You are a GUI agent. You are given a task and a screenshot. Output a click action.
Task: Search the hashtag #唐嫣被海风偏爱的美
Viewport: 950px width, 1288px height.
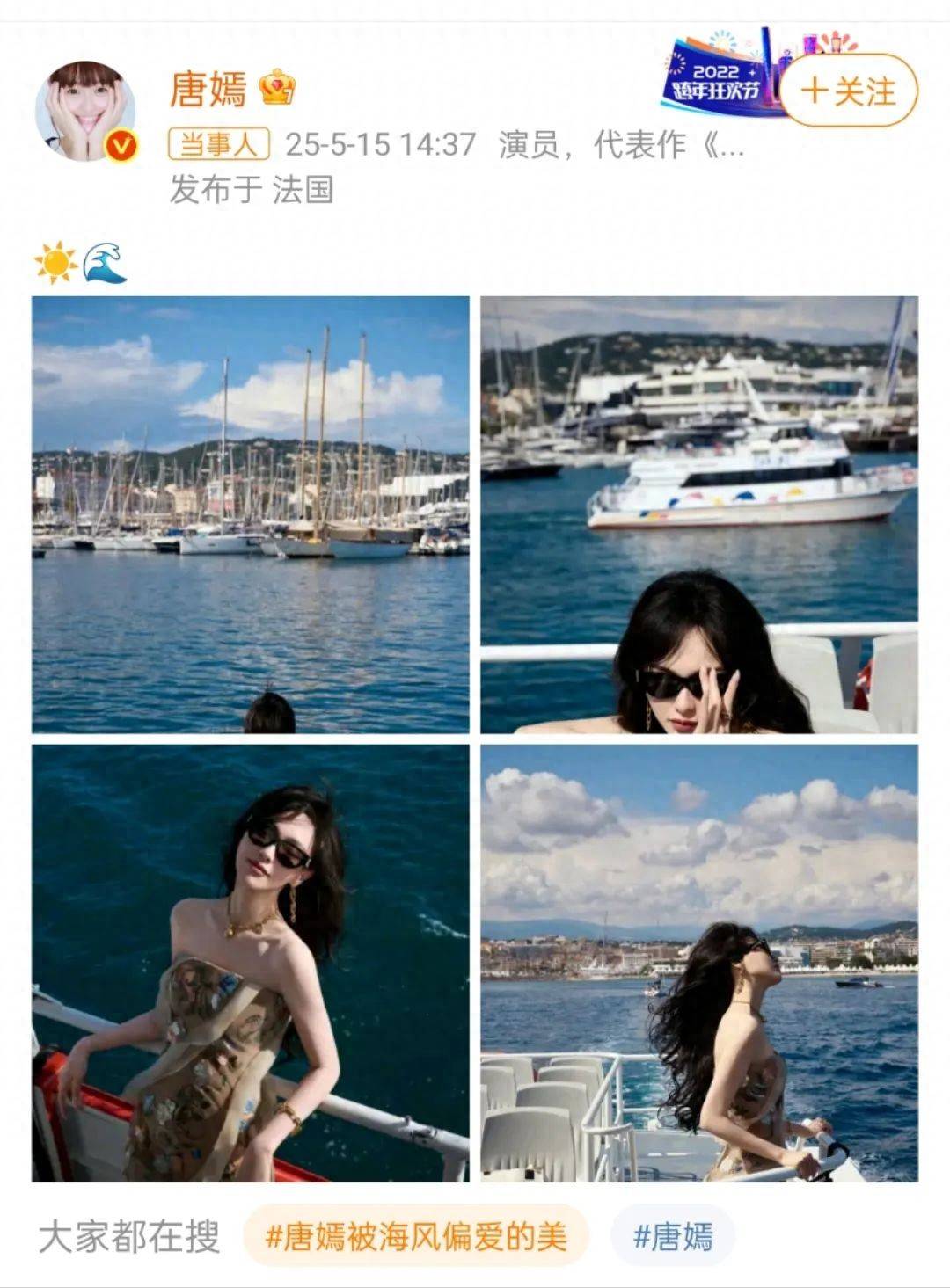[x=416, y=1237]
